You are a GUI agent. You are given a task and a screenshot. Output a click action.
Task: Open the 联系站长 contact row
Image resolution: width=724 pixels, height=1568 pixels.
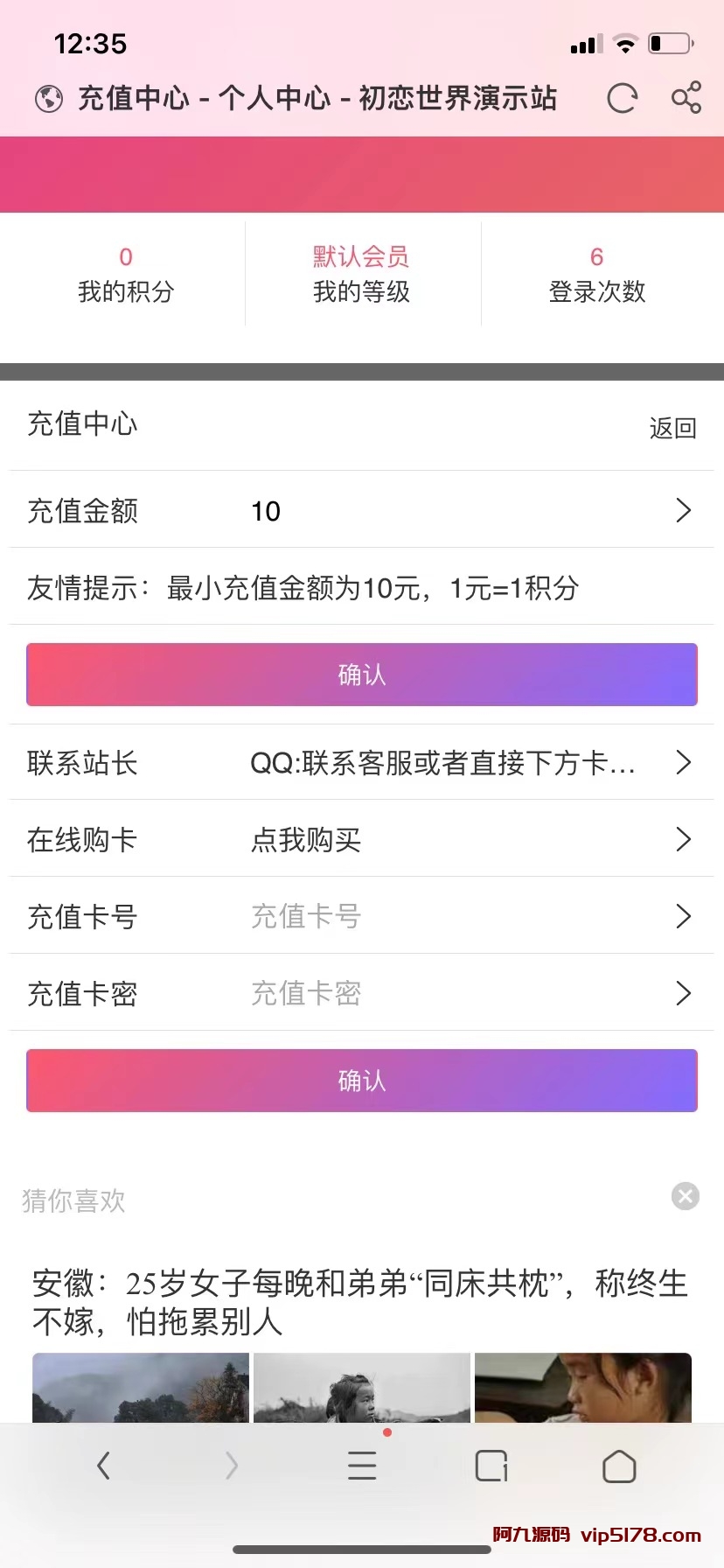[x=362, y=762]
